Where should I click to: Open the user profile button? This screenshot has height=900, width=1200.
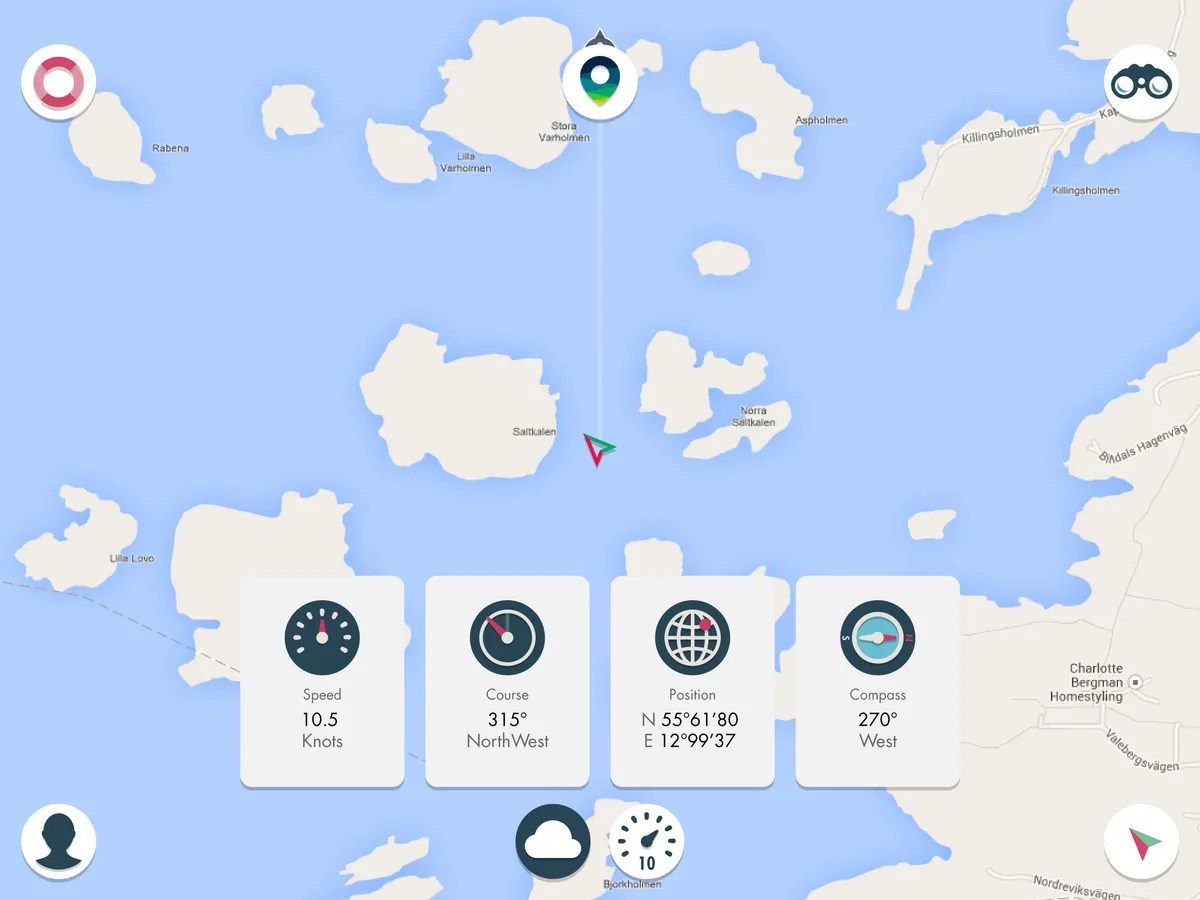pyautogui.click(x=58, y=842)
